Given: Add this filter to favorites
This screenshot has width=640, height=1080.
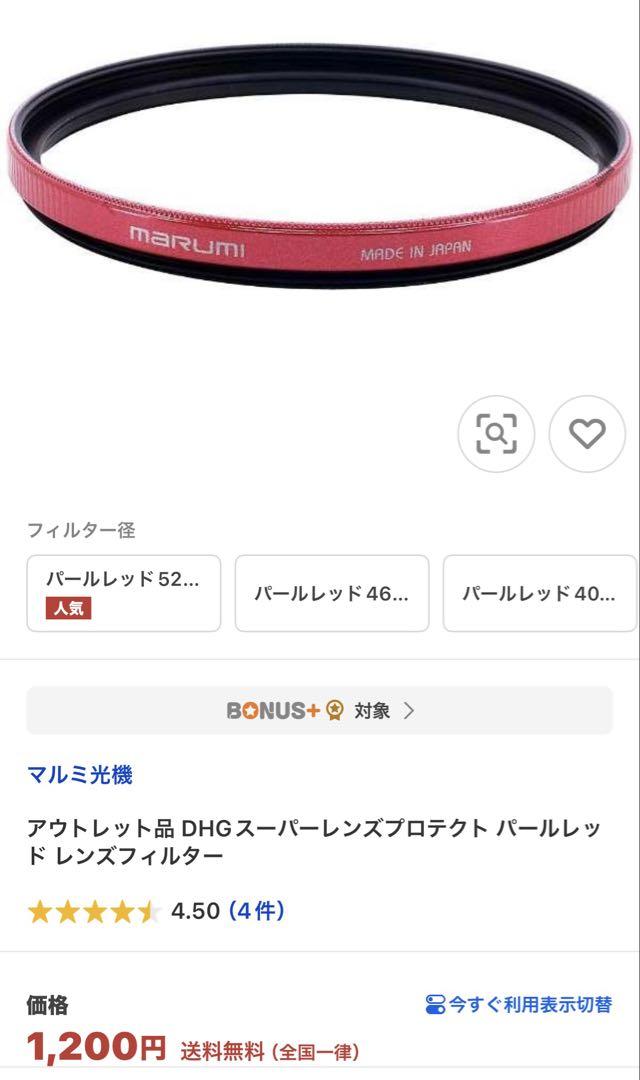Looking at the screenshot, I should [x=587, y=433].
